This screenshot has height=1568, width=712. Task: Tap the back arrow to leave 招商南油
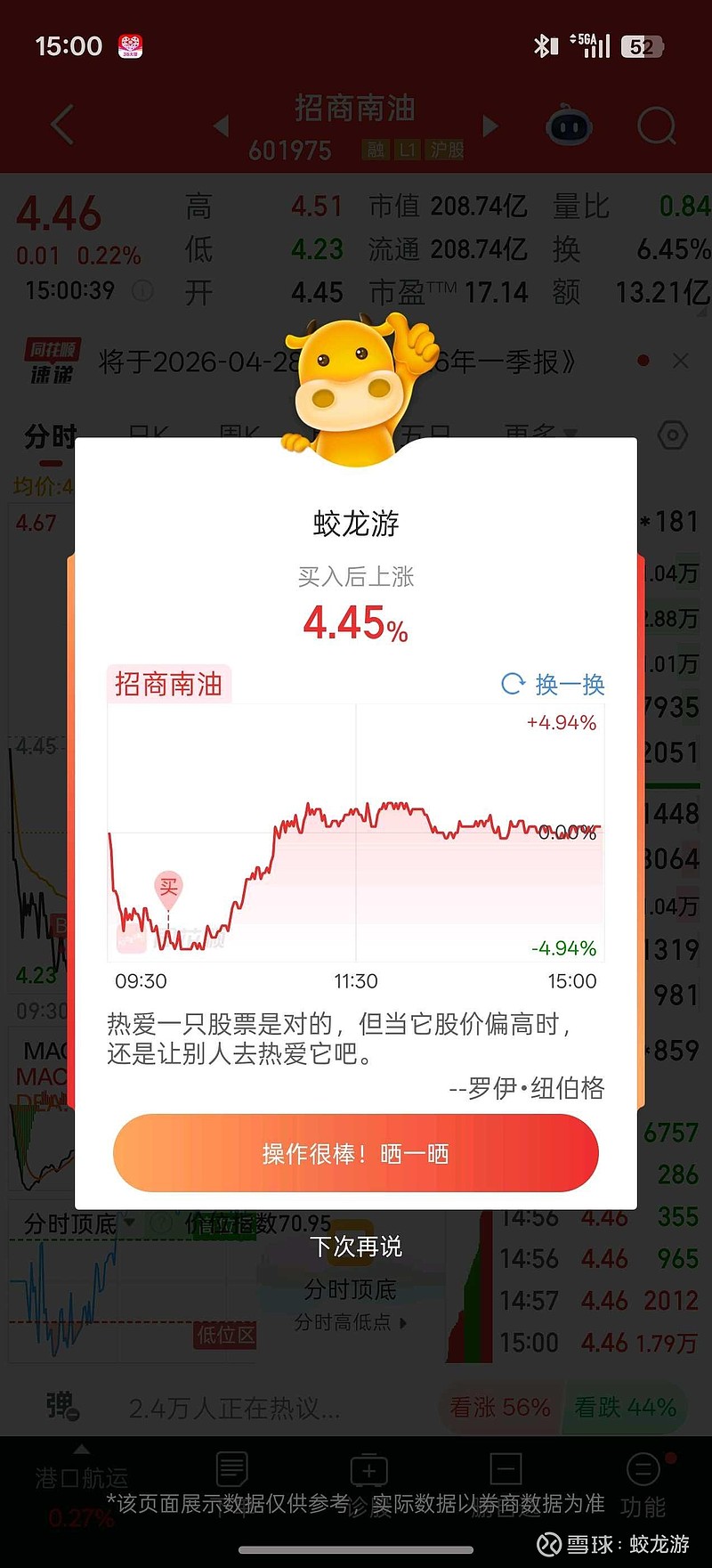pyautogui.click(x=60, y=125)
